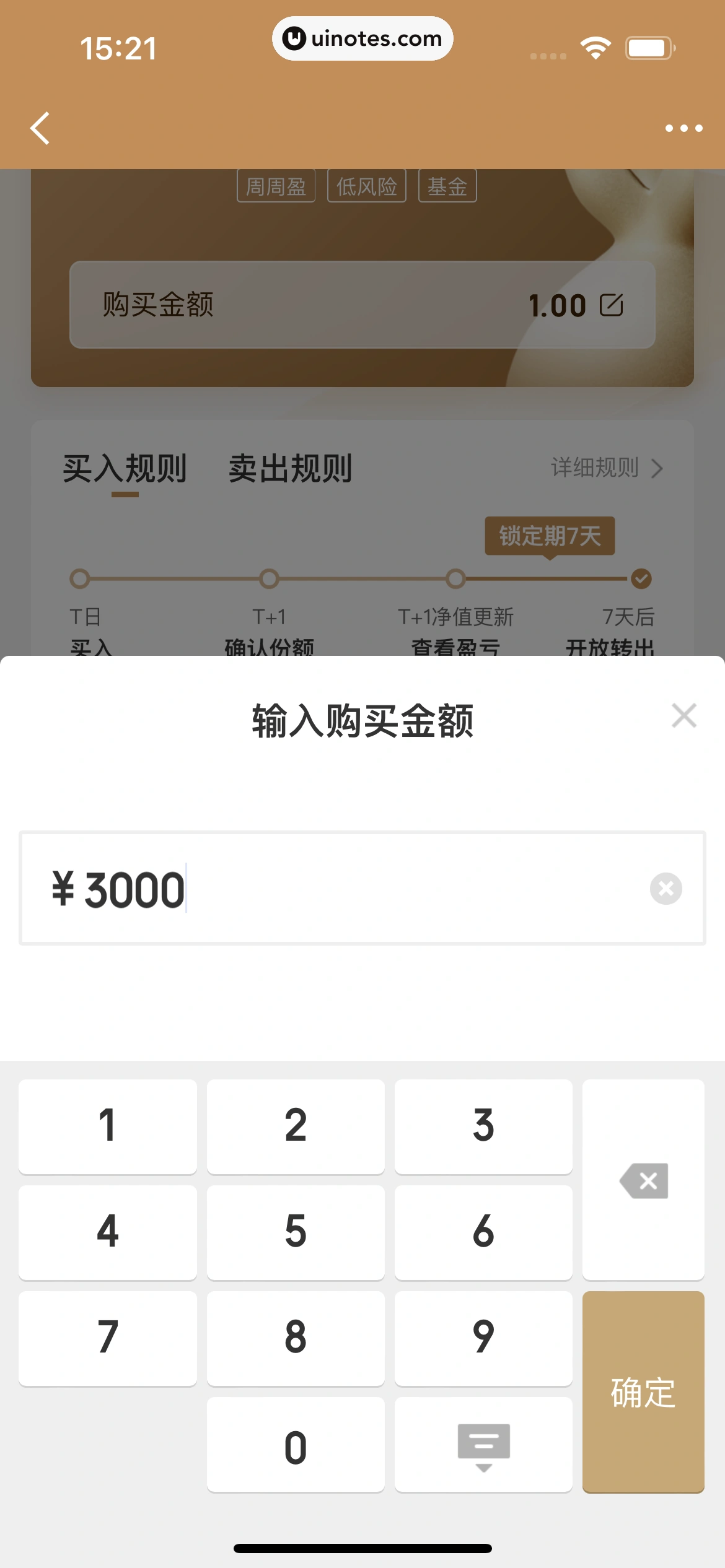Close the 输入购买金额 dialog
The image size is (725, 1568).
[x=683, y=716]
